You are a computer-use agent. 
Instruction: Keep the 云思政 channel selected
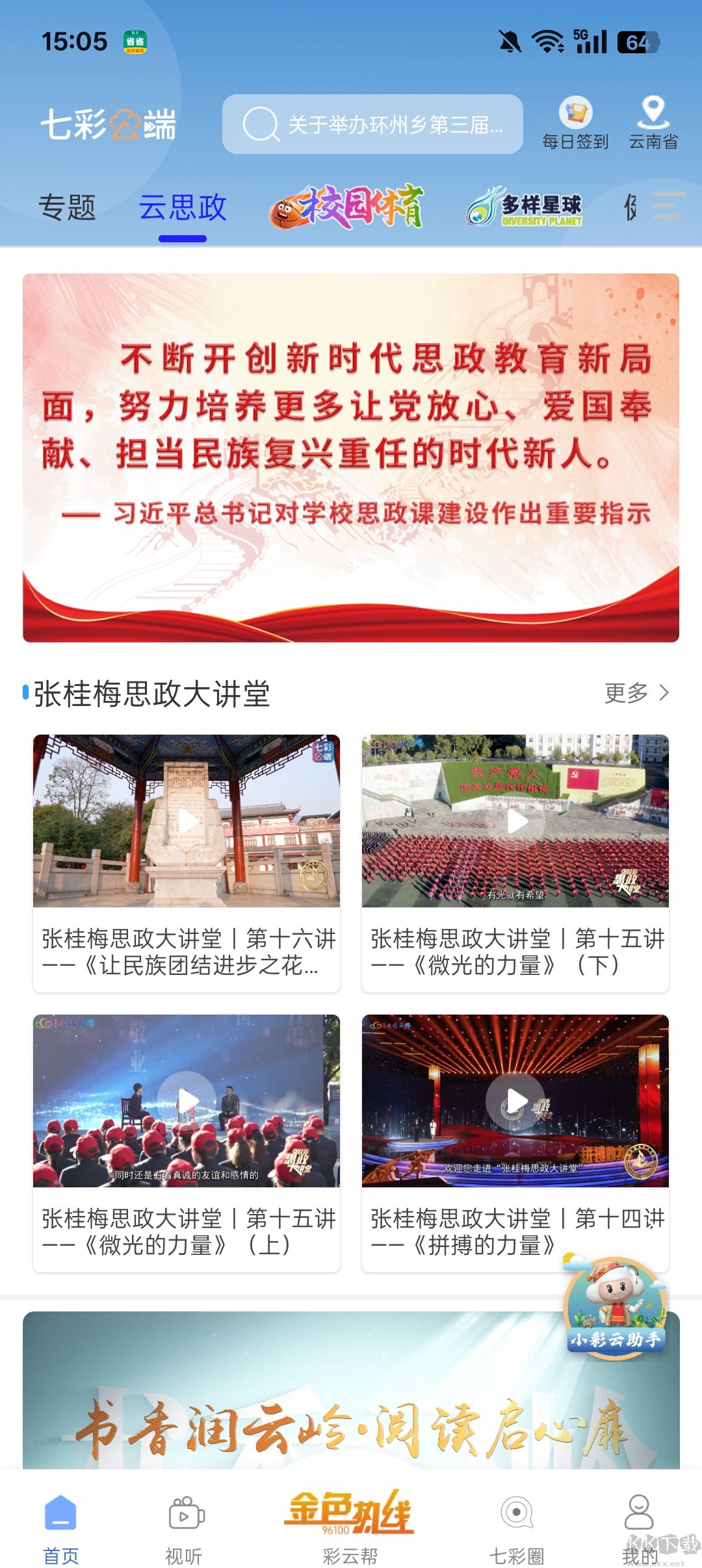pyautogui.click(x=183, y=209)
